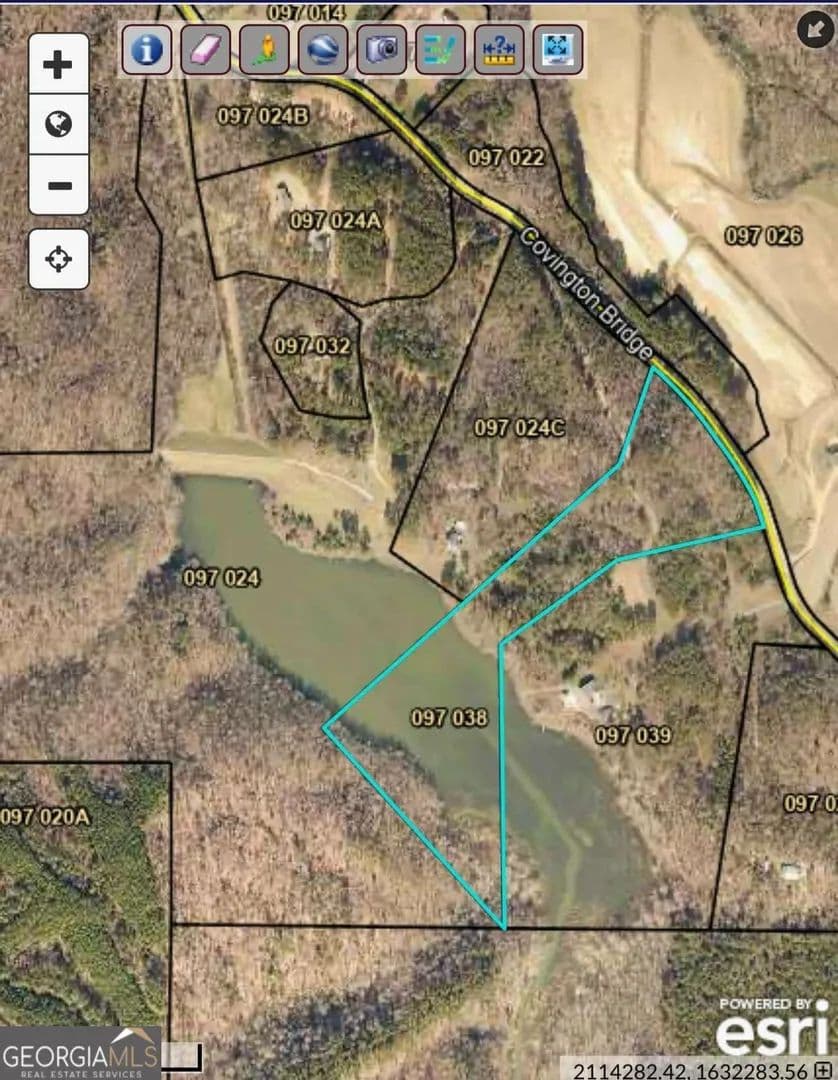Zoom to full extent with toolbar icon
838x1080 pixels.
[557, 49]
